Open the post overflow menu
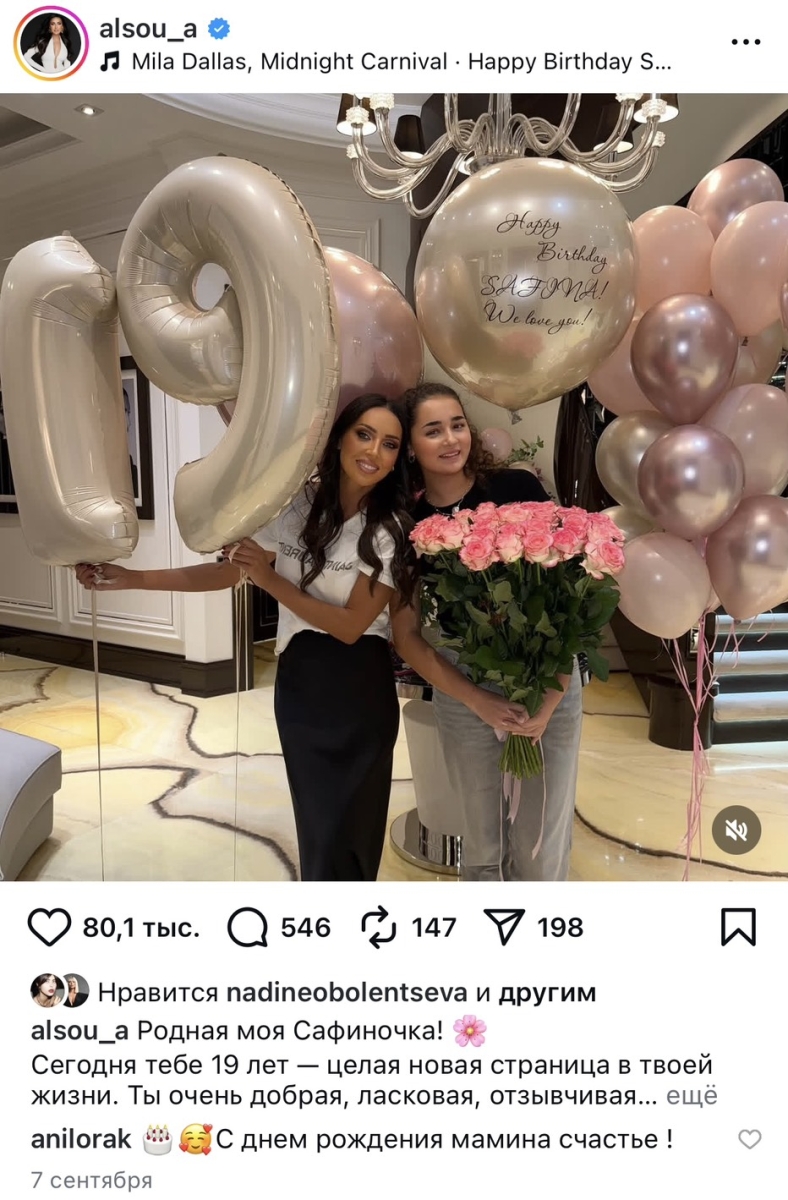Viewport: 788px width, 1200px height. 745,42
